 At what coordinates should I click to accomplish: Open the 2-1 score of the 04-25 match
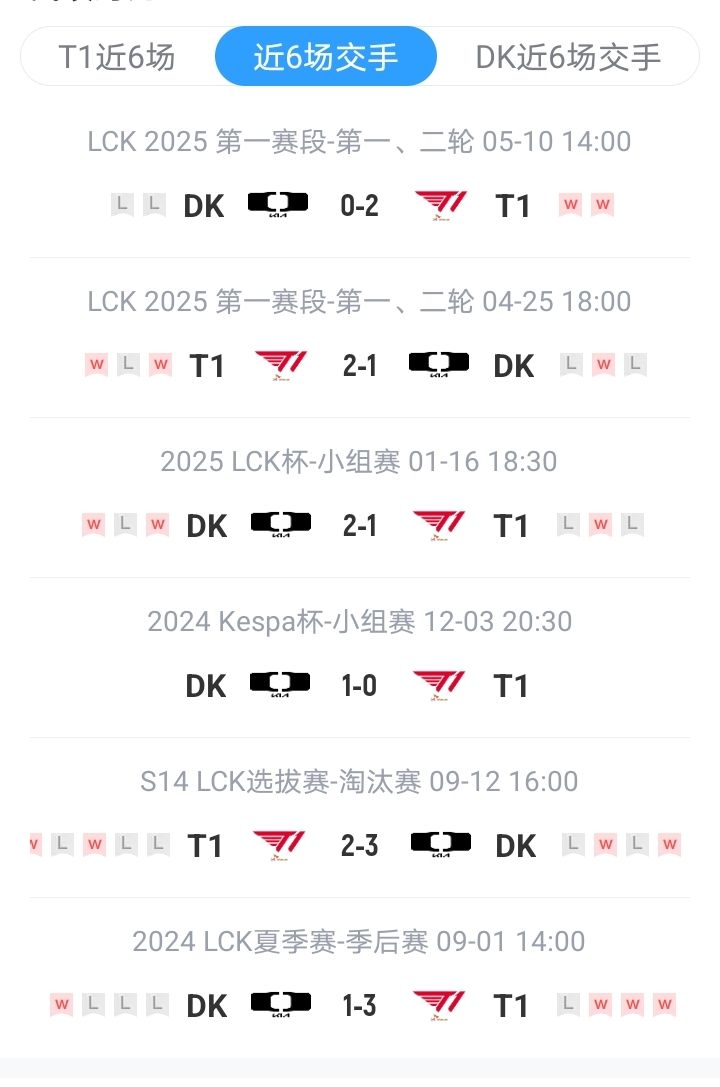[x=359, y=365]
